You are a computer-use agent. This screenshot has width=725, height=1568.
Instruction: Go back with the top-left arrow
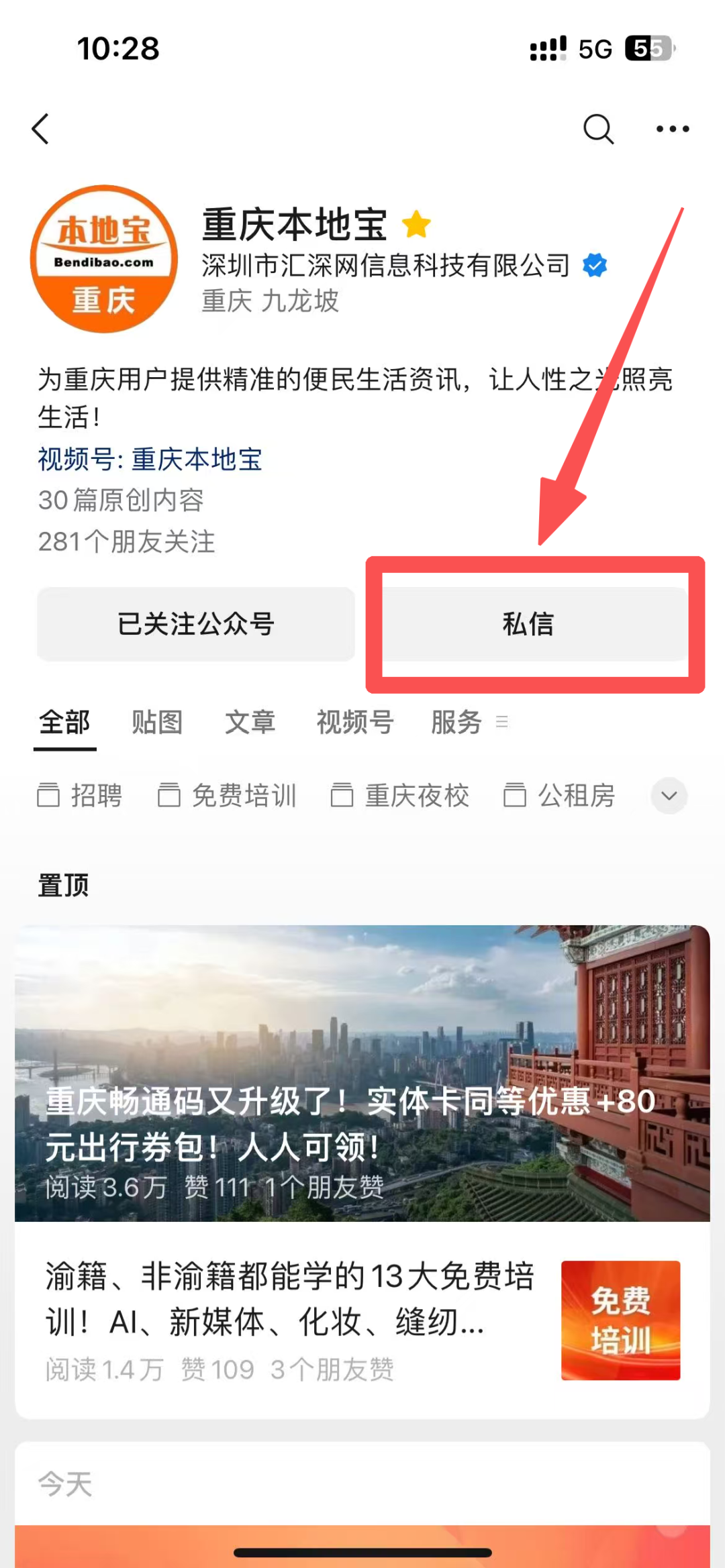point(41,129)
